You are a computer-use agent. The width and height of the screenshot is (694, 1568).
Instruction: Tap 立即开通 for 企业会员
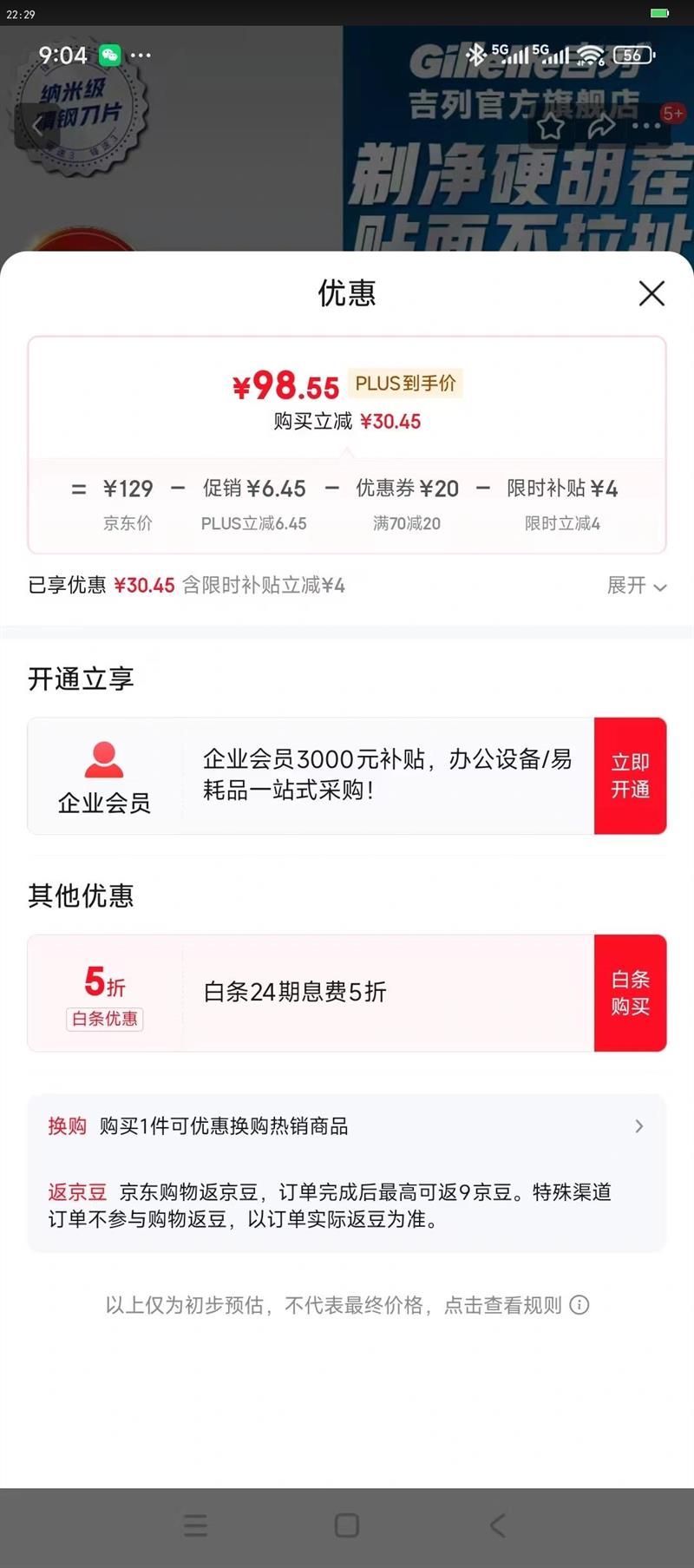pyautogui.click(x=630, y=776)
